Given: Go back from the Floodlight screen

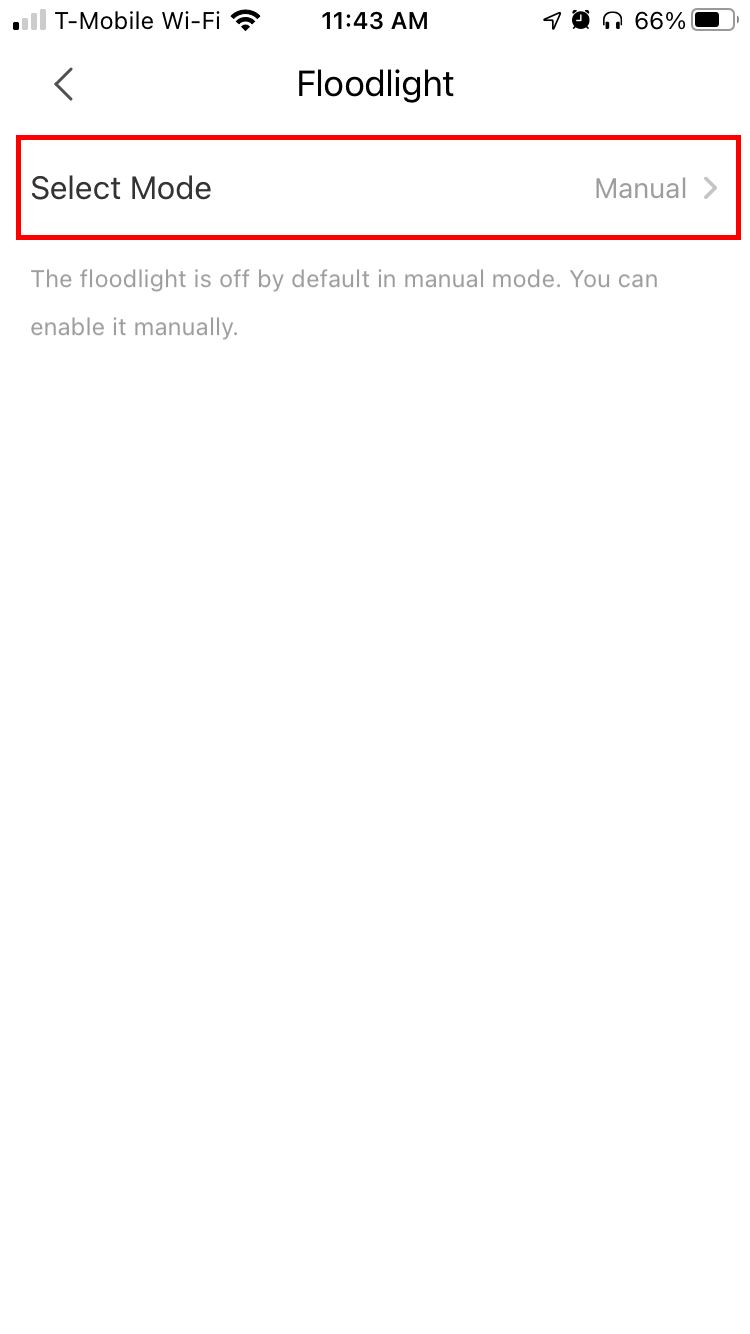Looking at the screenshot, I should 64,85.
